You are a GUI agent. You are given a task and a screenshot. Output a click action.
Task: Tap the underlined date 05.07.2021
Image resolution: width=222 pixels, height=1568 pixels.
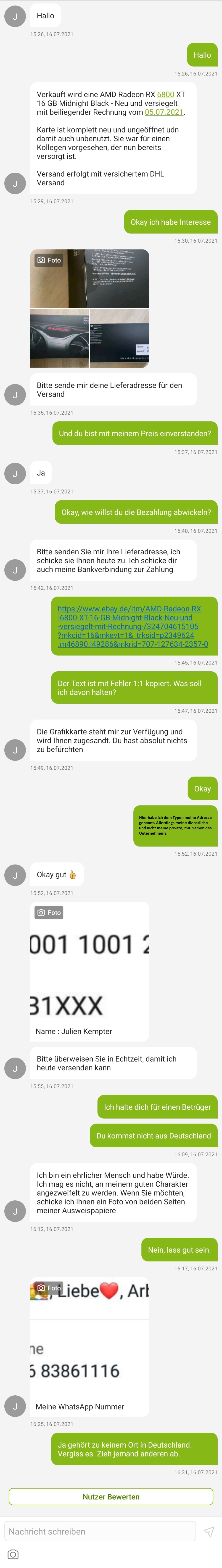(164, 112)
